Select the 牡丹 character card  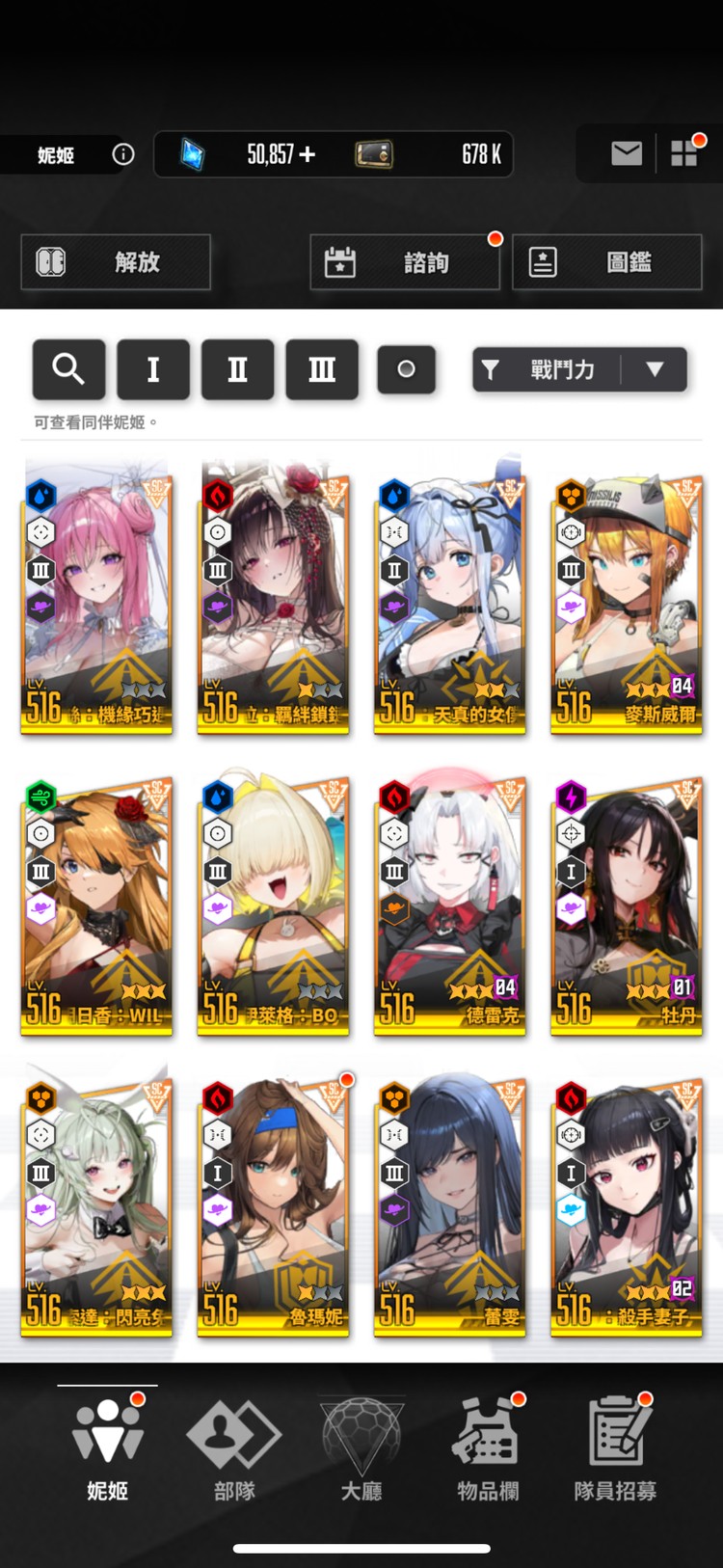[626, 905]
